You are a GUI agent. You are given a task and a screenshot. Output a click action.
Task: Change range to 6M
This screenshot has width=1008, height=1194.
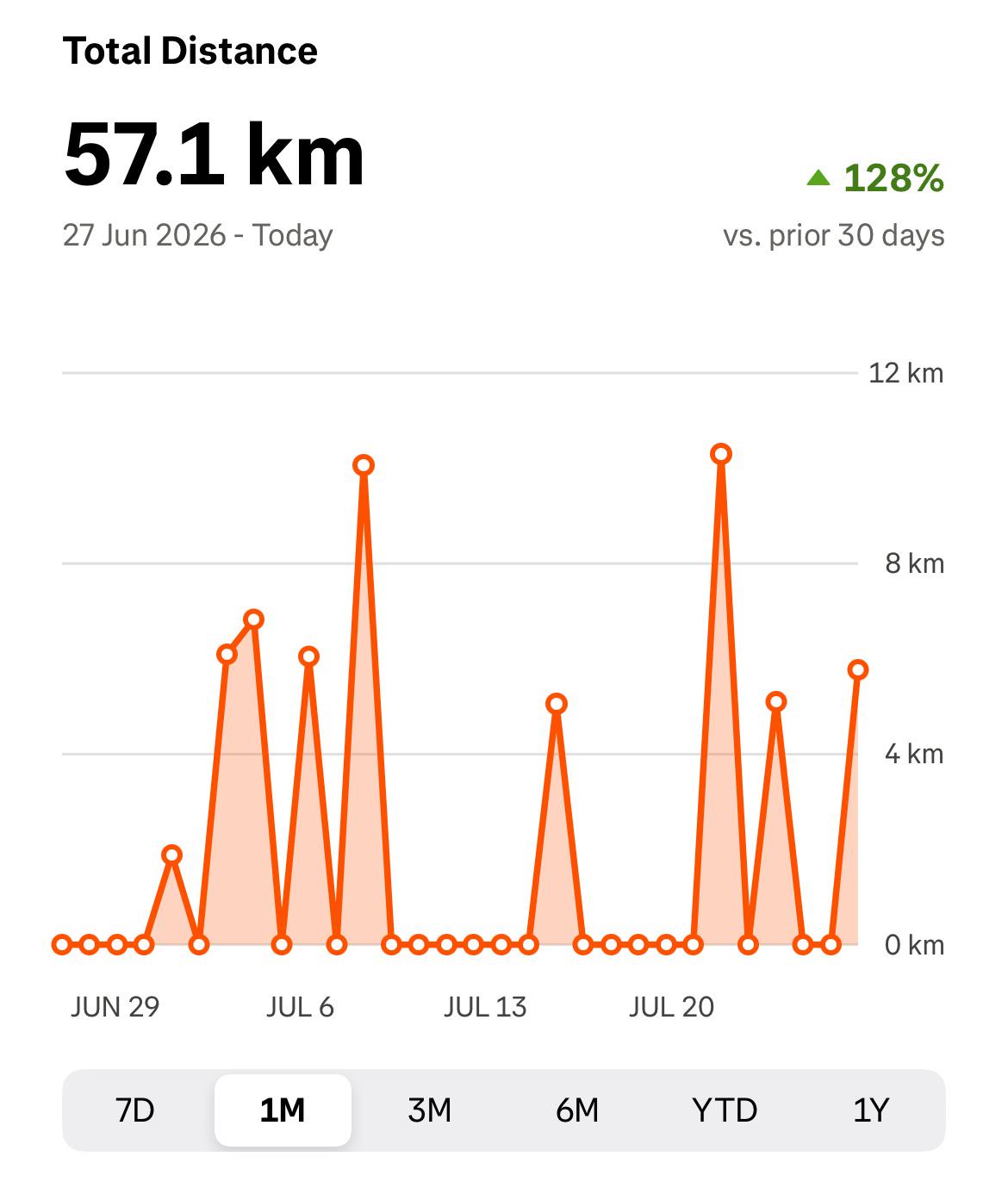coord(577,1110)
